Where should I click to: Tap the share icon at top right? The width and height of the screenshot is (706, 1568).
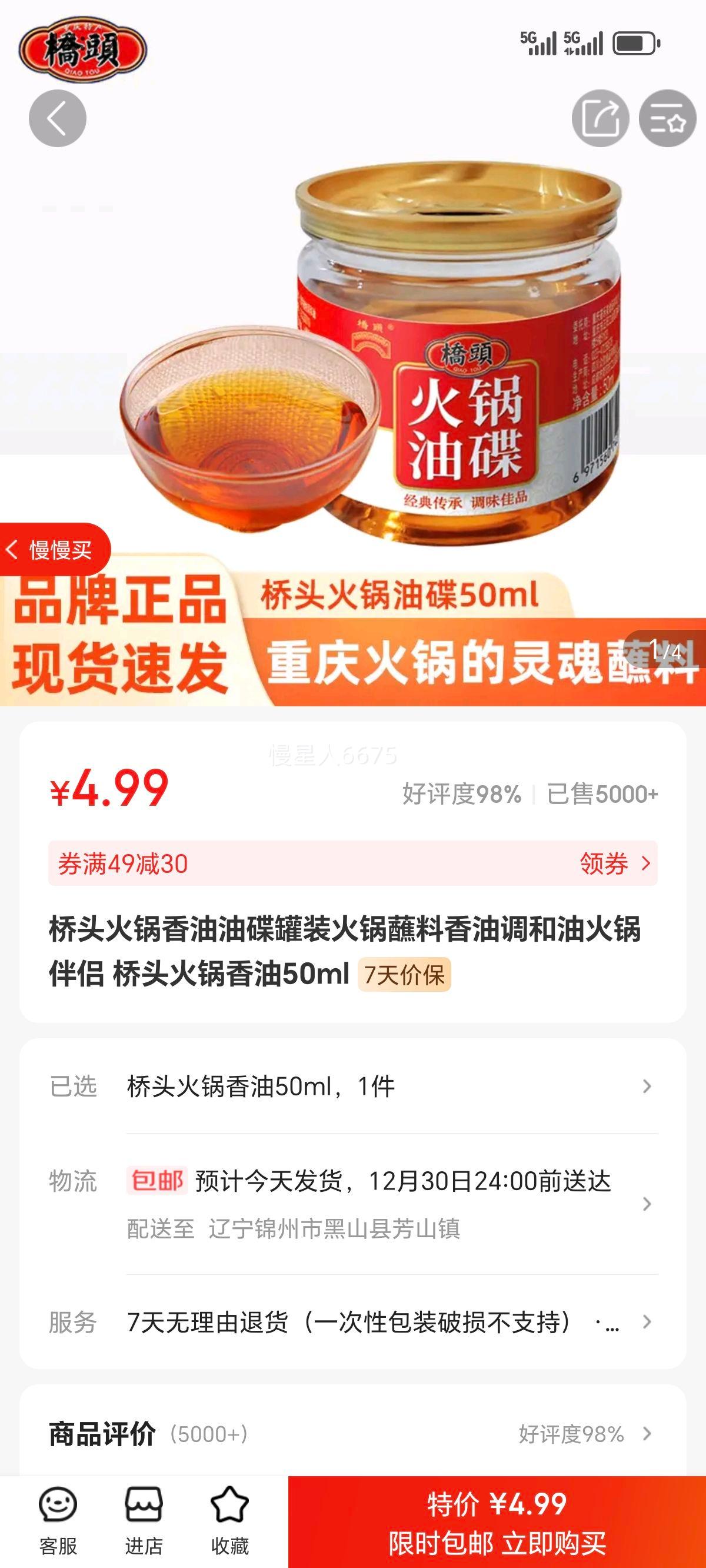coord(601,119)
